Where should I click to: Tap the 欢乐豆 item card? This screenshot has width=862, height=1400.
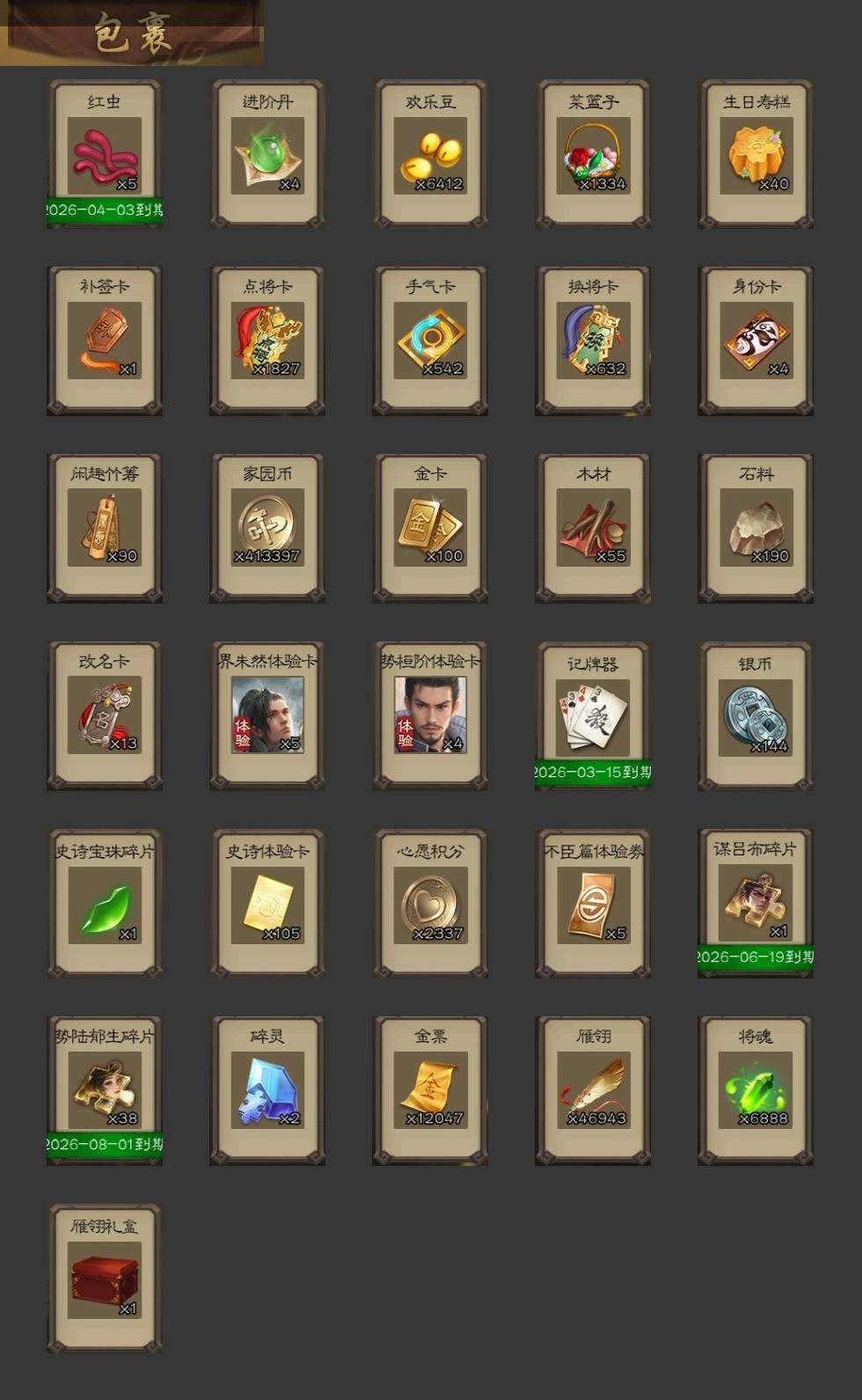[430, 154]
